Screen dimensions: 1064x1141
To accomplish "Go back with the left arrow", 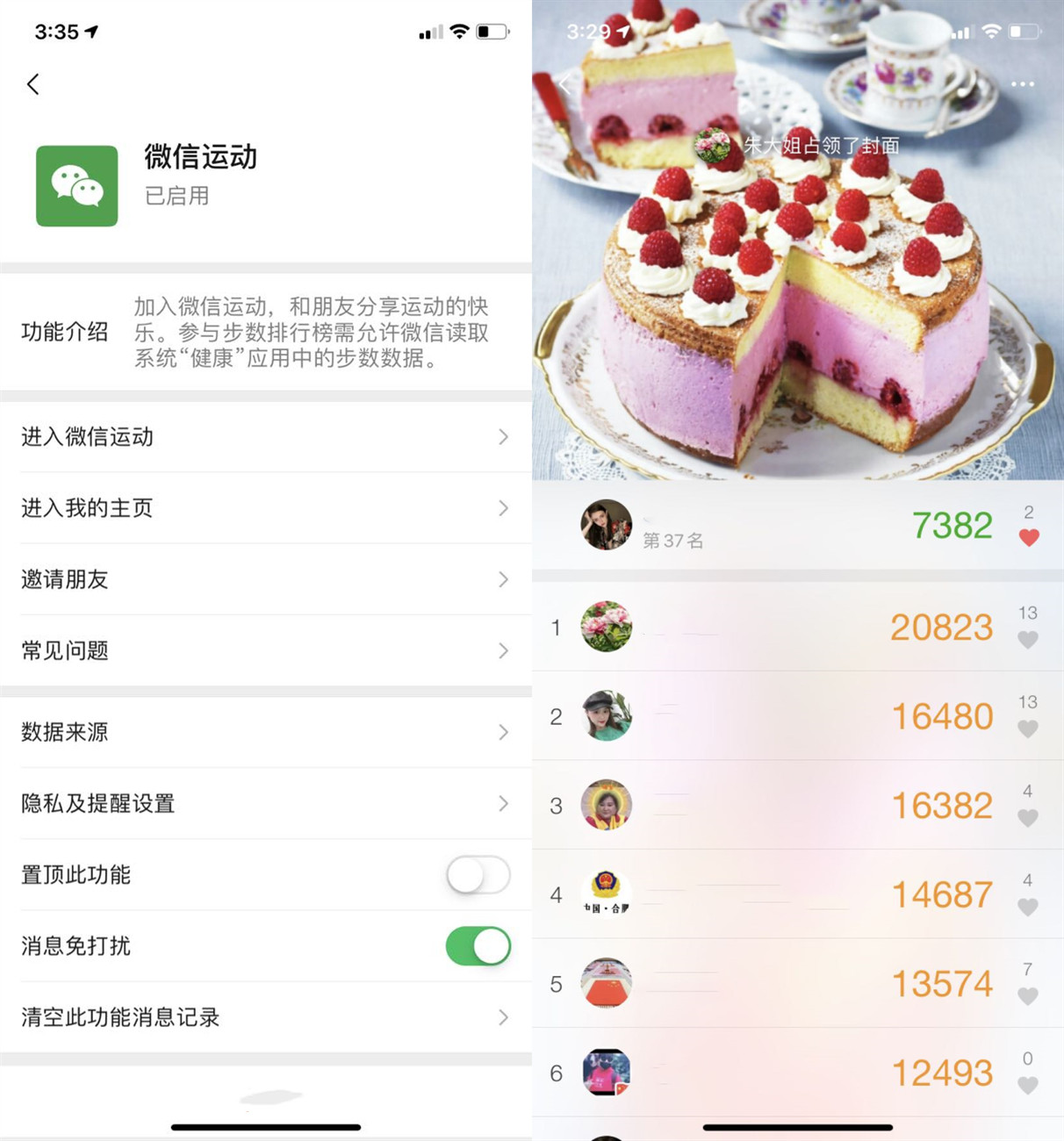I will click(32, 84).
